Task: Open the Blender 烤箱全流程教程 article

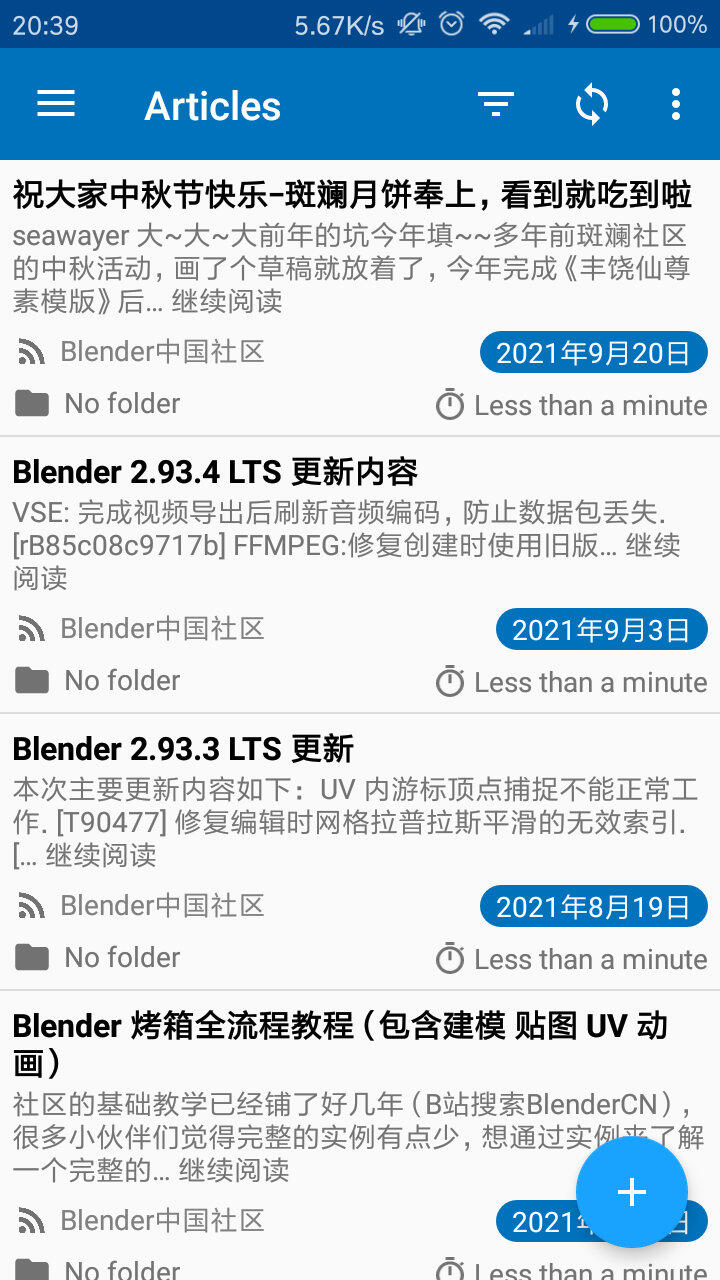Action: coord(360,1136)
